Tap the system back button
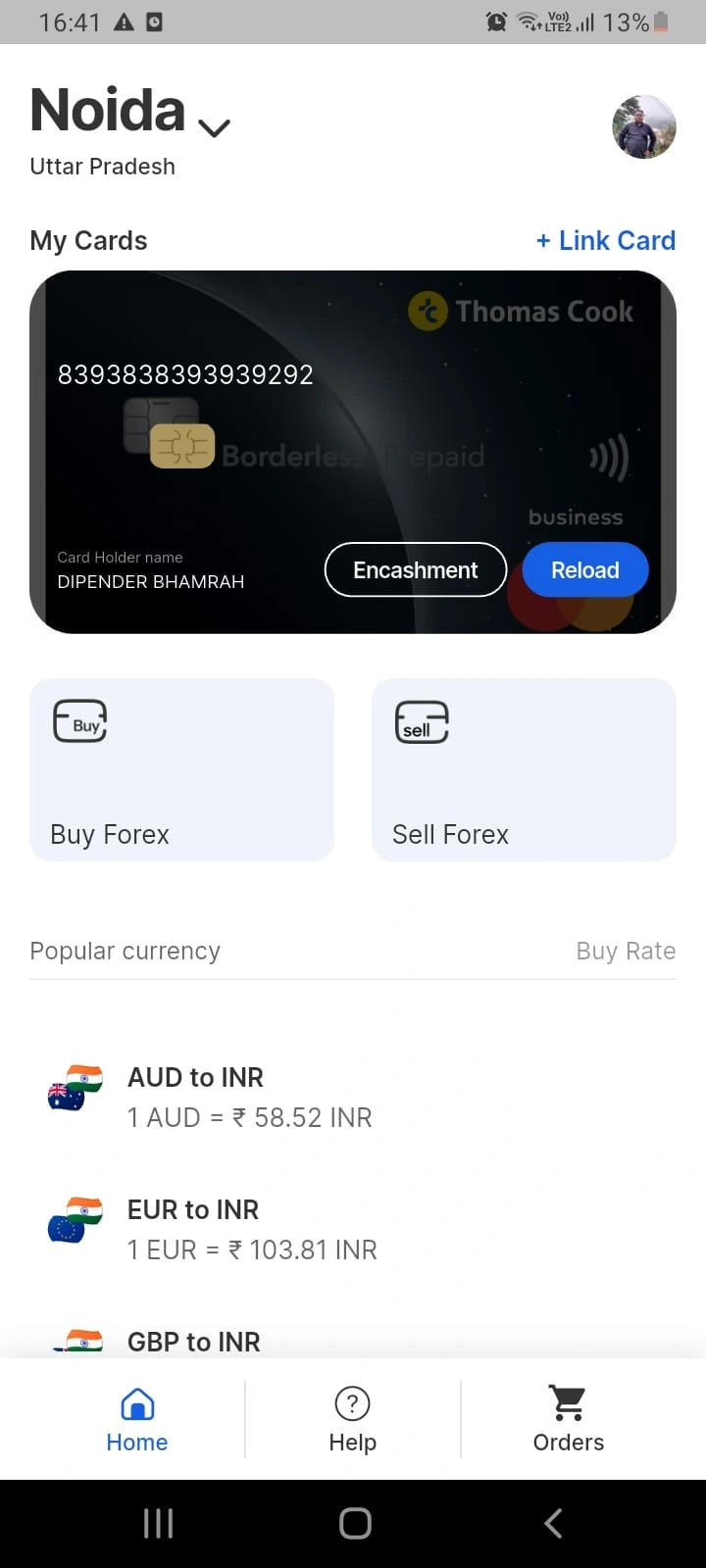 [x=553, y=1523]
